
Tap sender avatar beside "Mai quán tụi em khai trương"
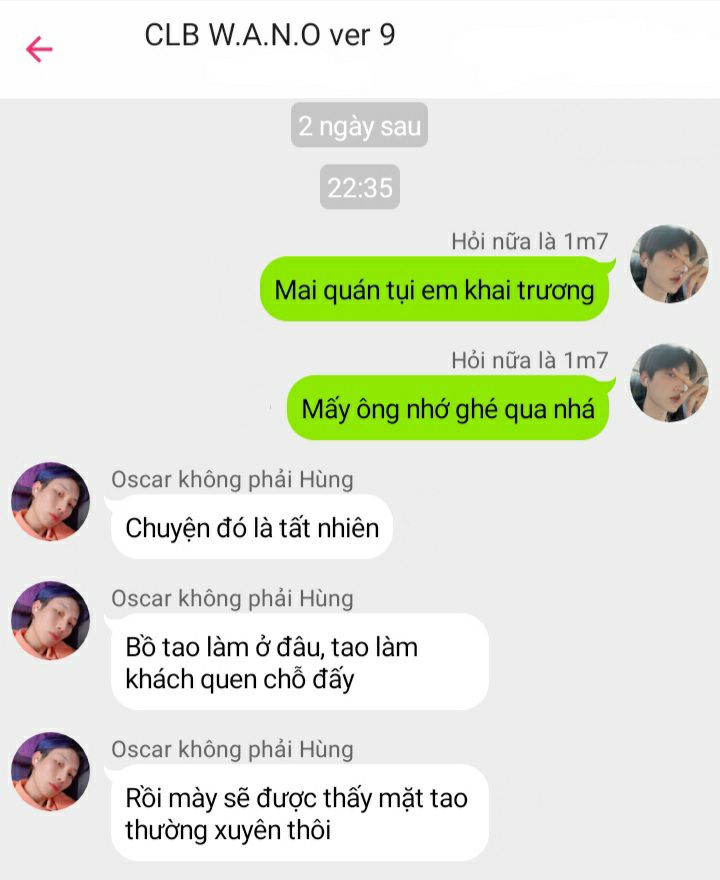pos(669,264)
